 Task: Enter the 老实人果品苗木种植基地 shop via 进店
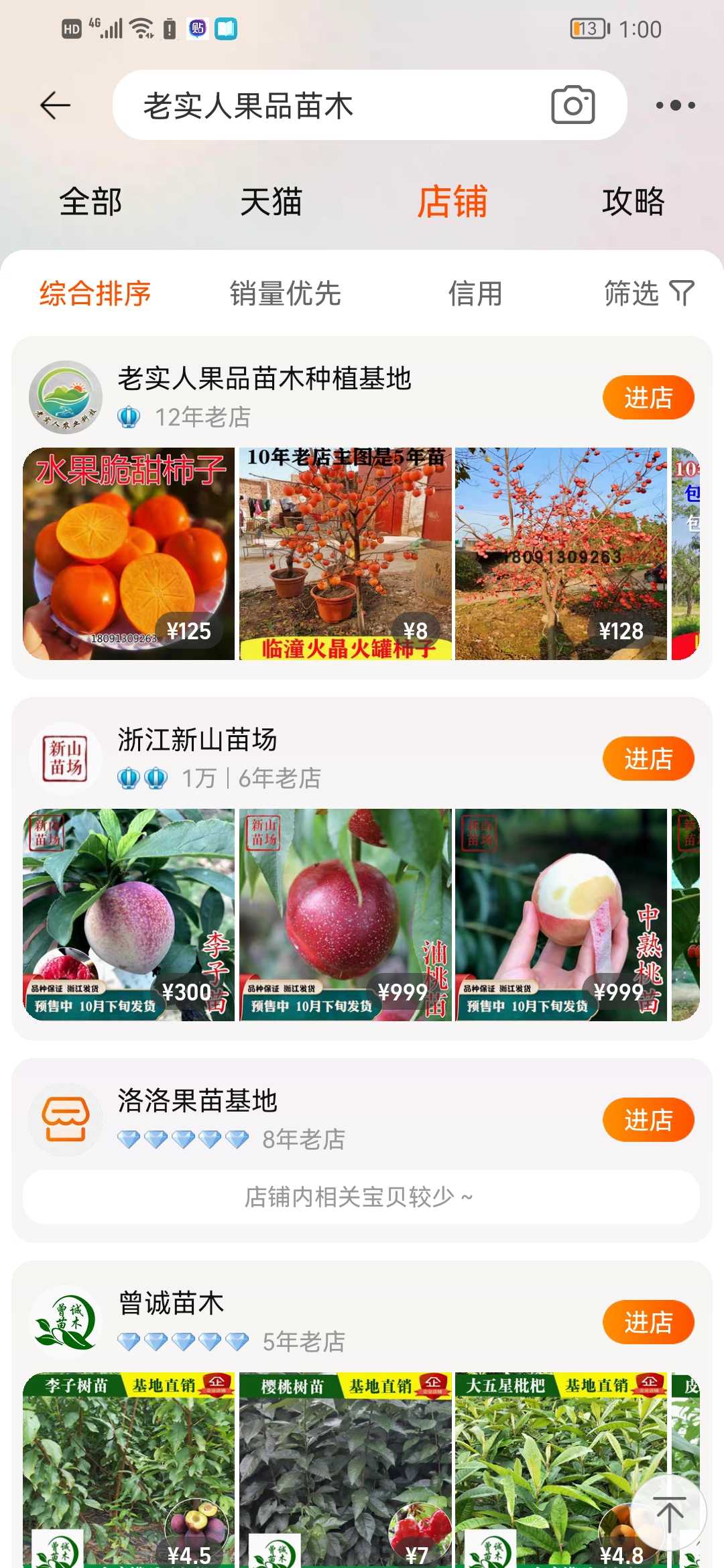click(648, 397)
